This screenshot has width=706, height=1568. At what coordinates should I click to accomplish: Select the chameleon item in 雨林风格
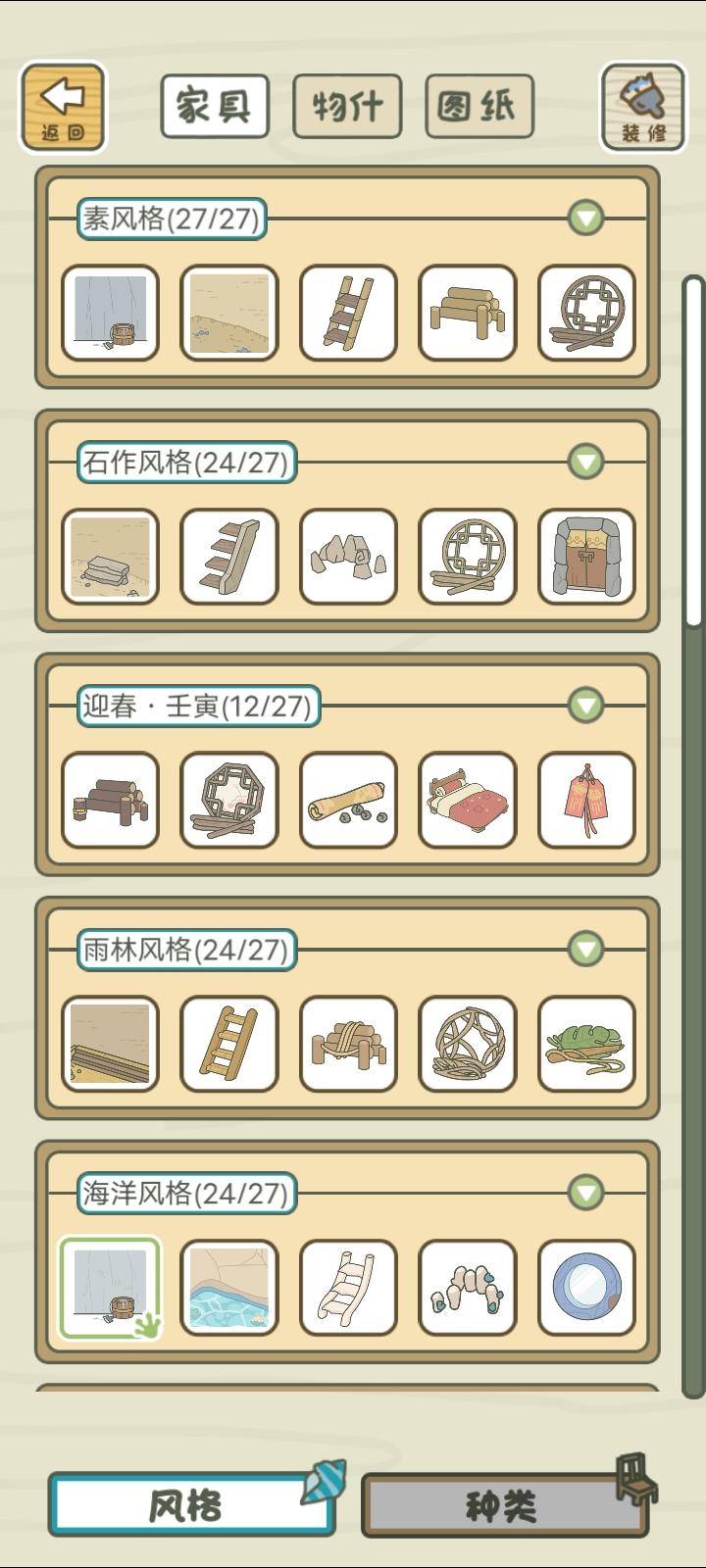pyautogui.click(x=586, y=1043)
